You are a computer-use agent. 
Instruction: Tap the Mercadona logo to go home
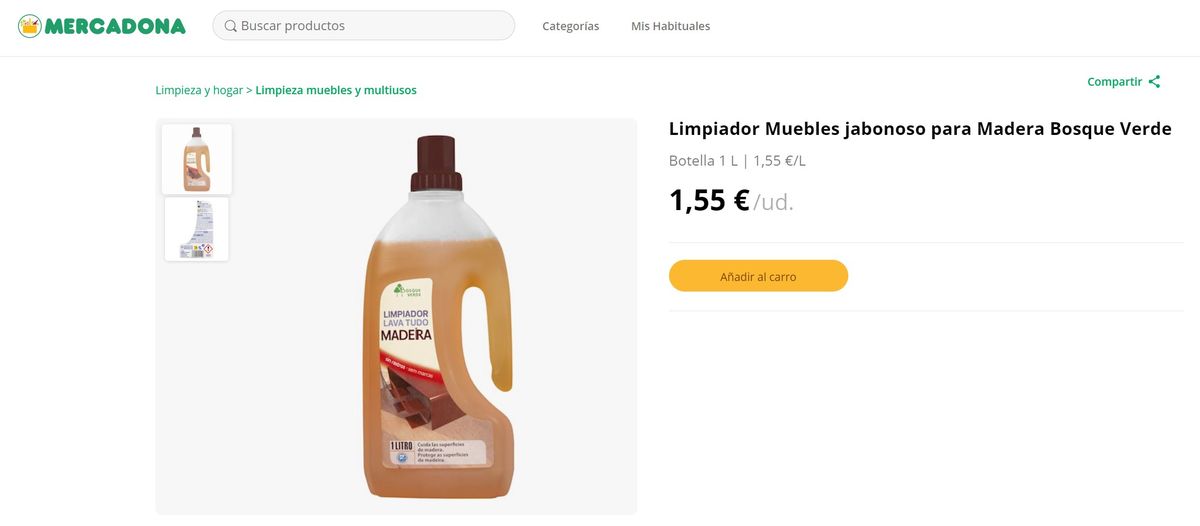[x=102, y=26]
